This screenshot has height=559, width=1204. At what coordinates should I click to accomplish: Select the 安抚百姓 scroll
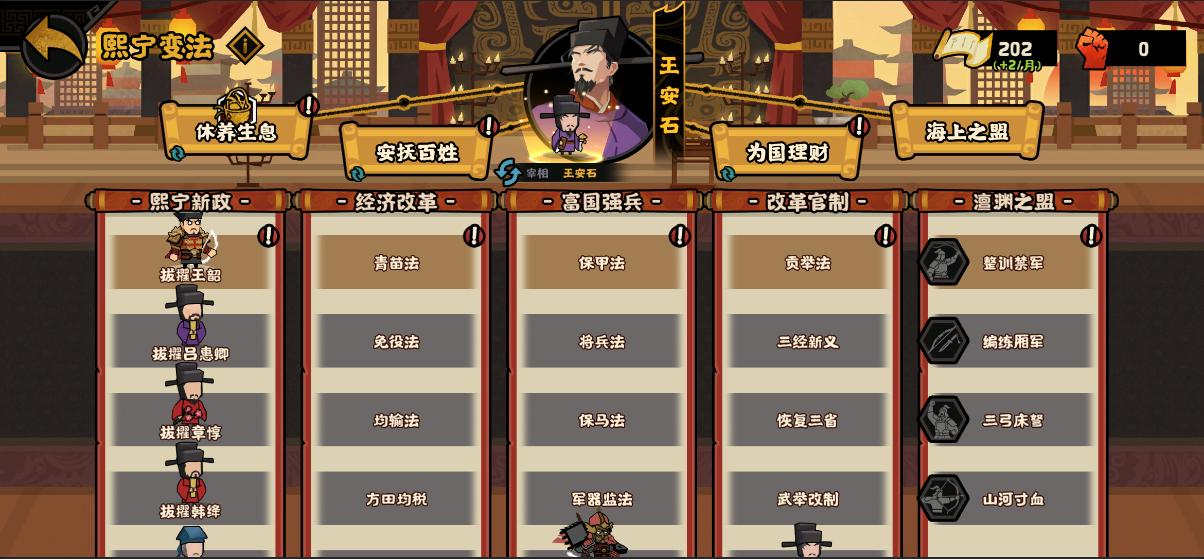(x=417, y=152)
